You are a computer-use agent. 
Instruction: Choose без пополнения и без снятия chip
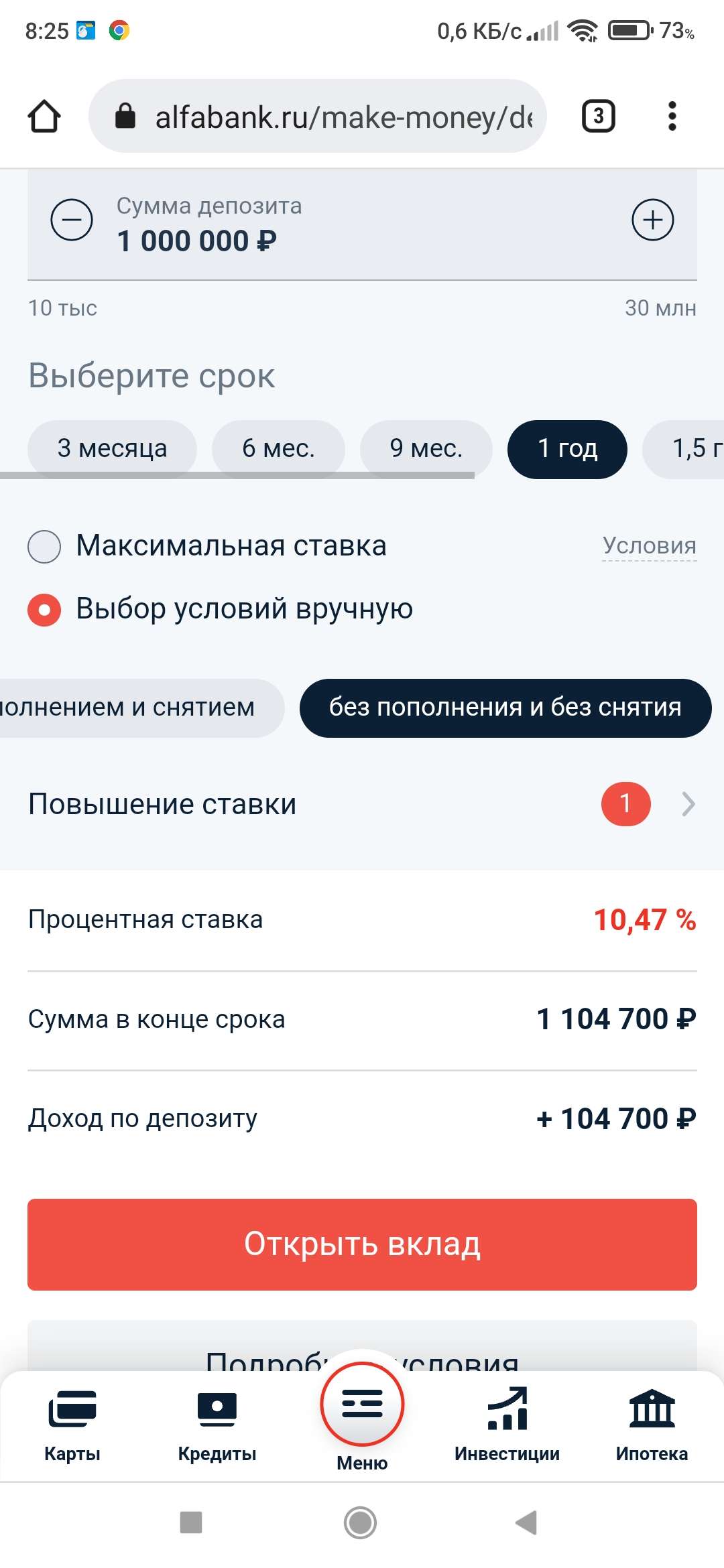[505, 708]
